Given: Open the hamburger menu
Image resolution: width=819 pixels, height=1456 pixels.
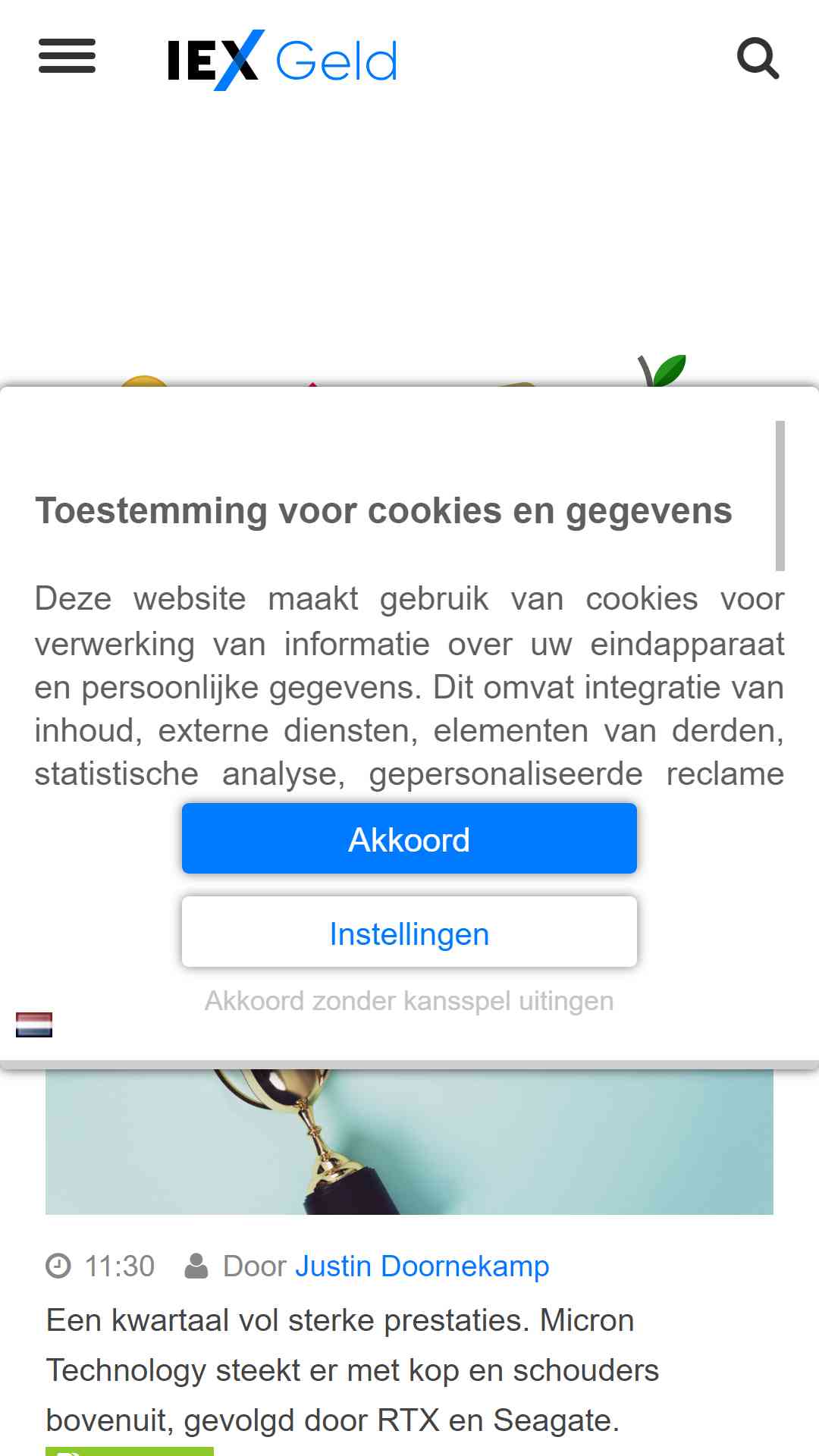Looking at the screenshot, I should click(x=67, y=56).
